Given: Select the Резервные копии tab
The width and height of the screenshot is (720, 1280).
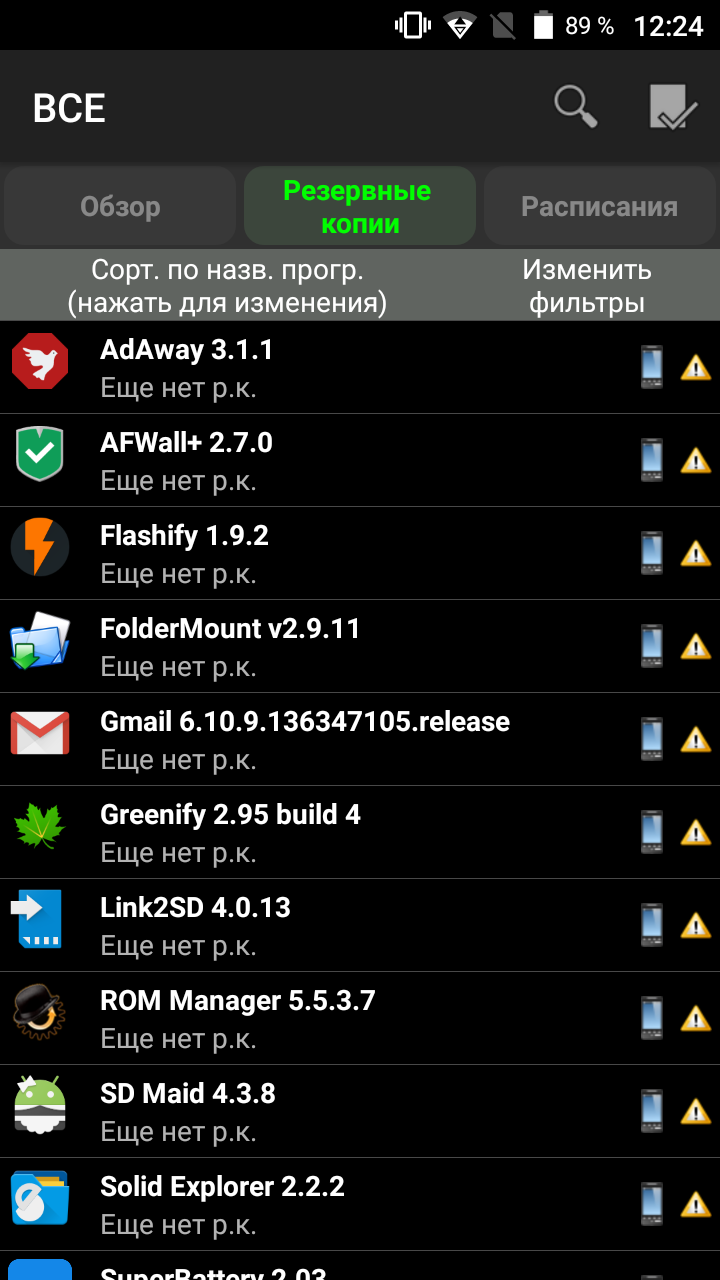Looking at the screenshot, I should tap(359, 207).
